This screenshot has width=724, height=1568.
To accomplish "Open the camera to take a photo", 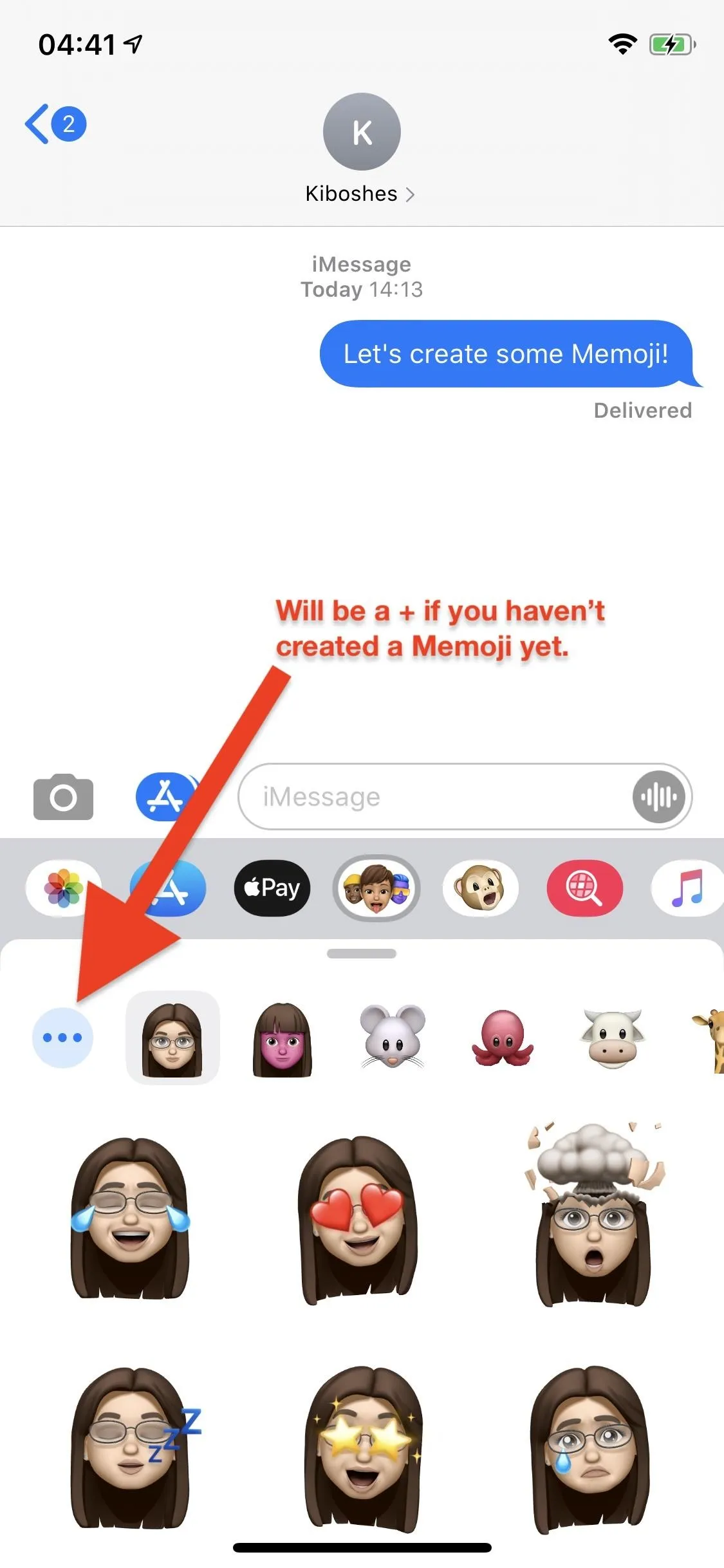I will pos(63,797).
